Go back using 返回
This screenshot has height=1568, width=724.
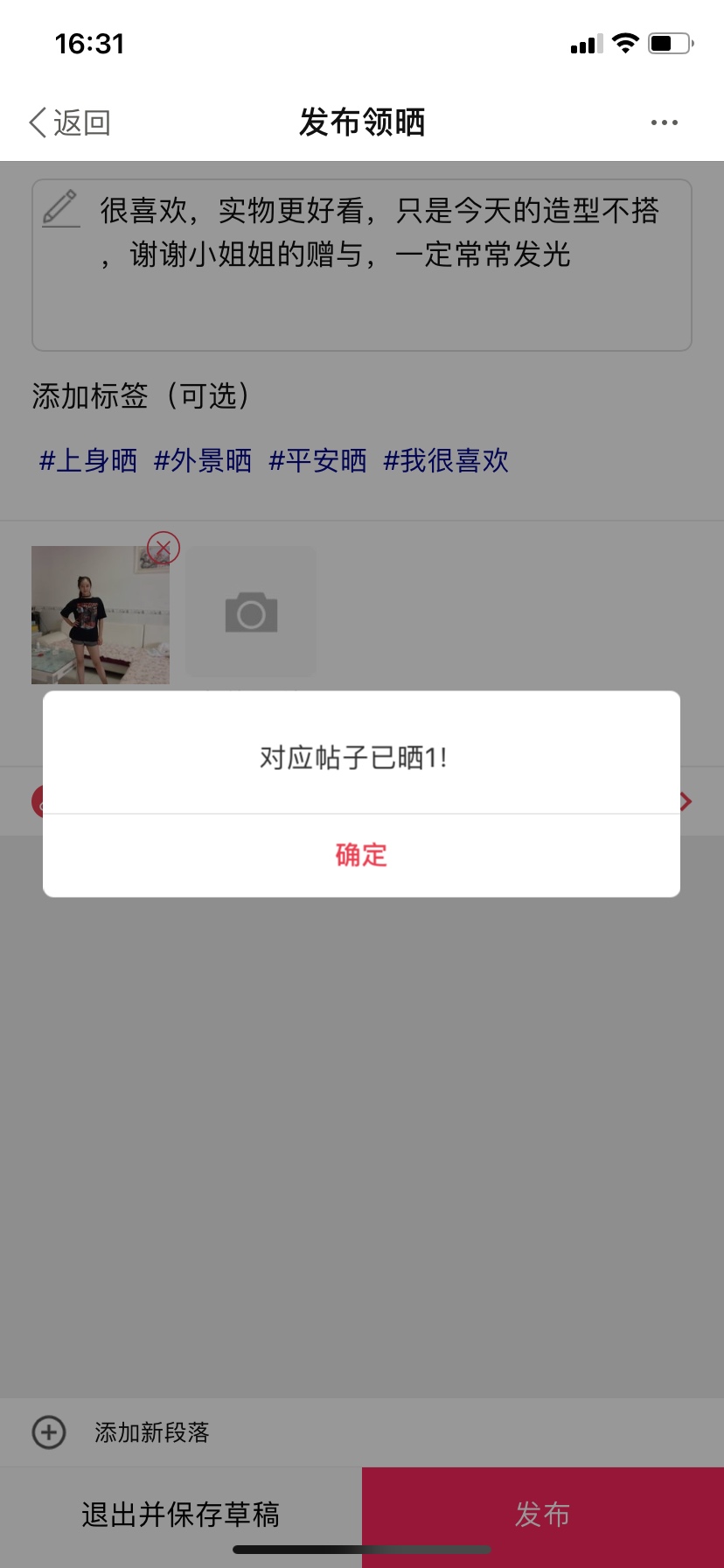pos(70,122)
